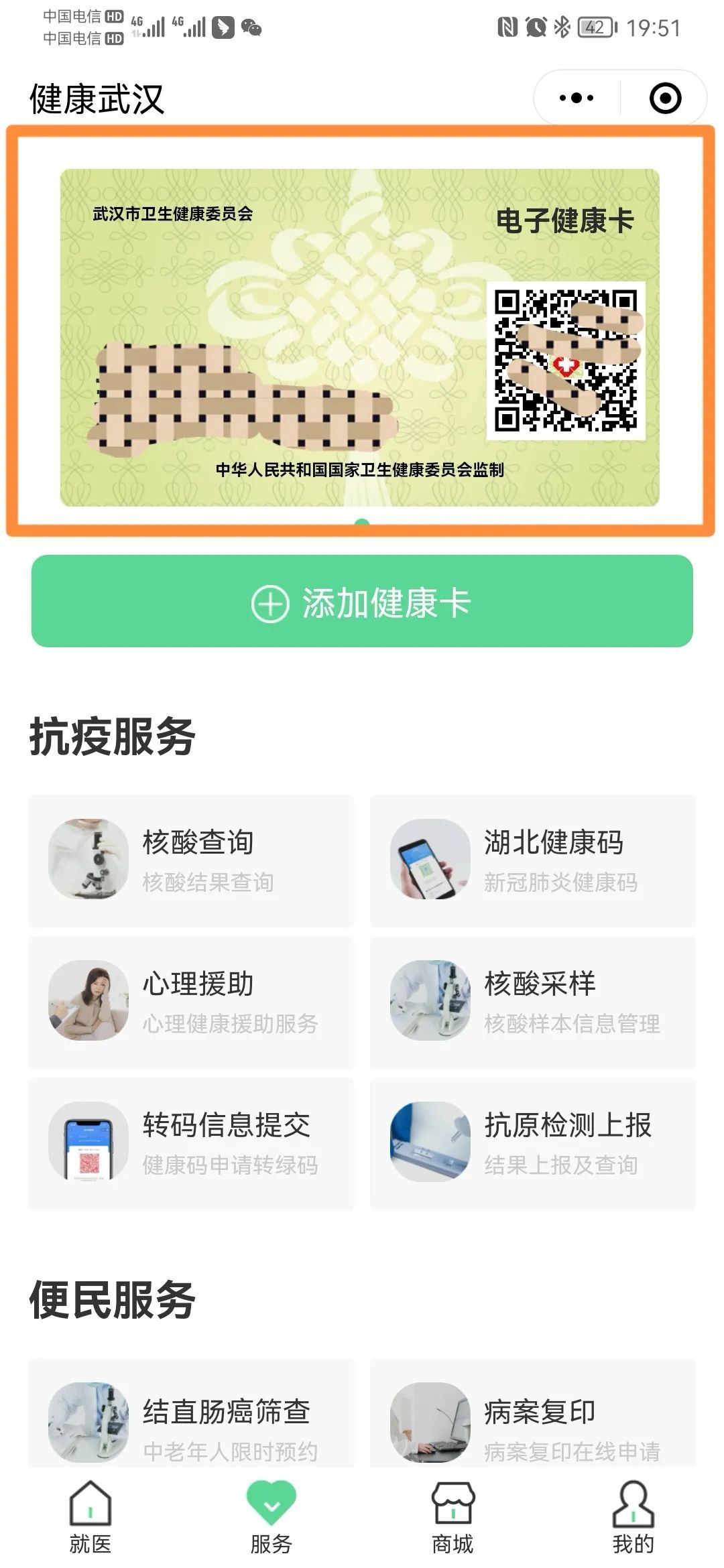Viewport: 724px width, 1568px height.
Task: Select 心理援助 service card
Action: point(191,1002)
